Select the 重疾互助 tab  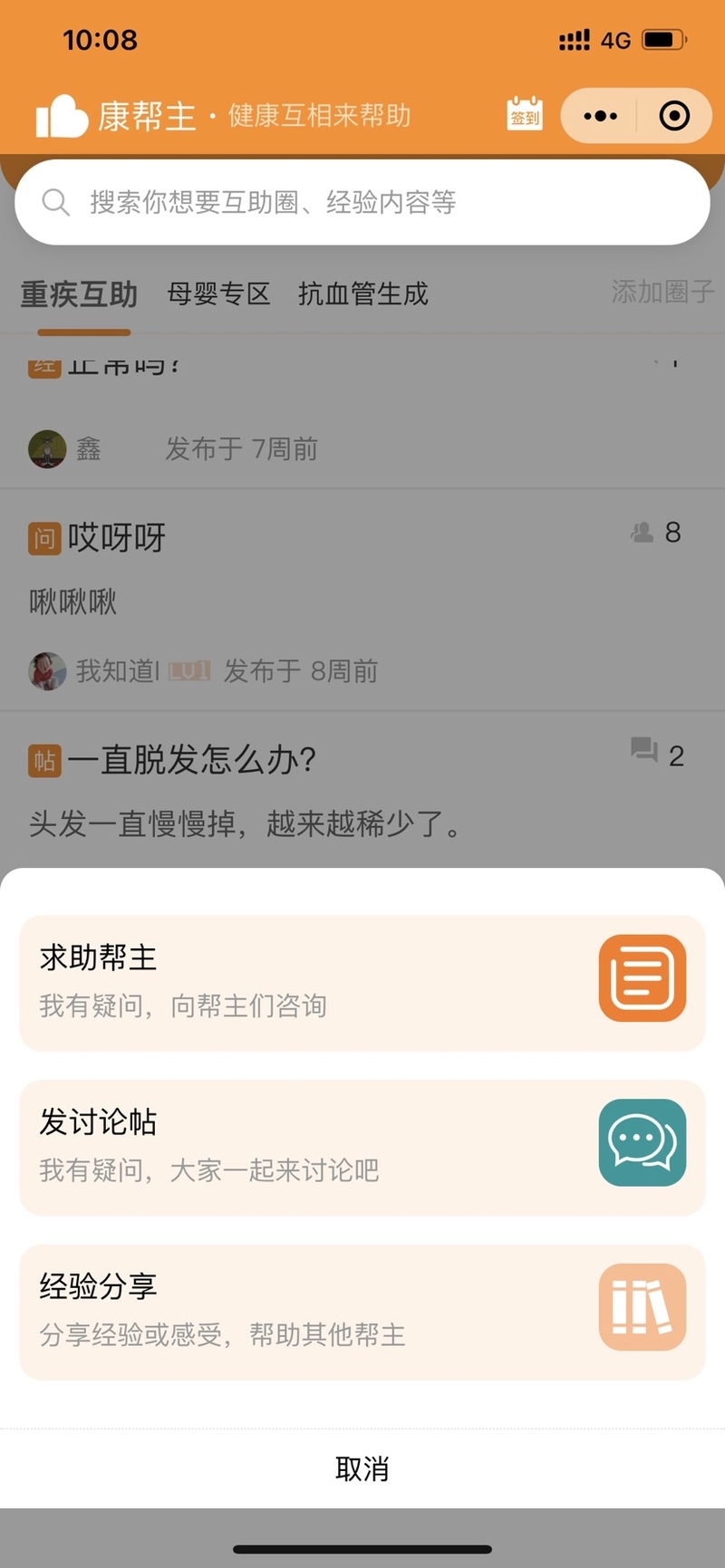pos(79,294)
